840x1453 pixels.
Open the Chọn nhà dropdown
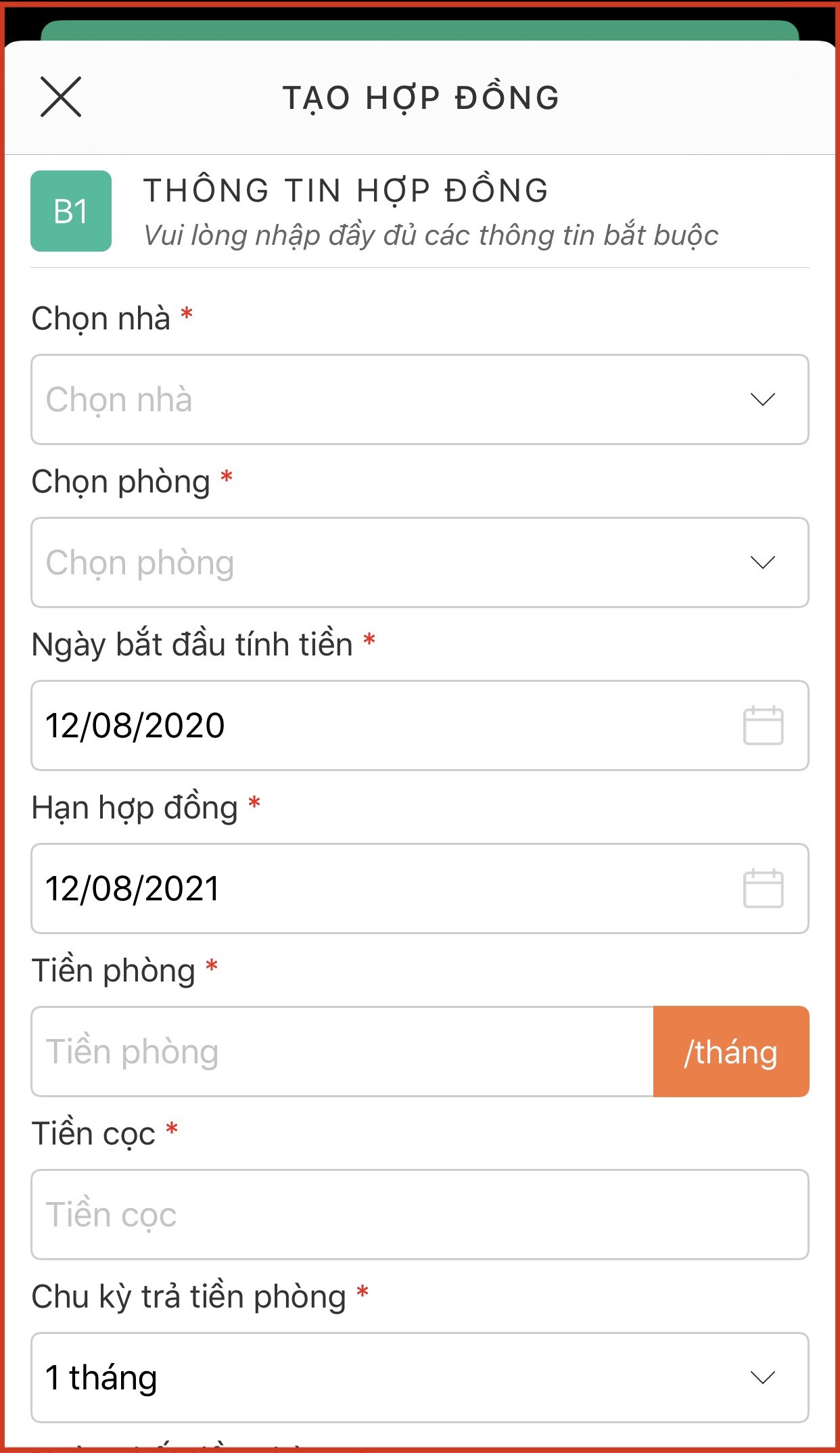pos(419,399)
